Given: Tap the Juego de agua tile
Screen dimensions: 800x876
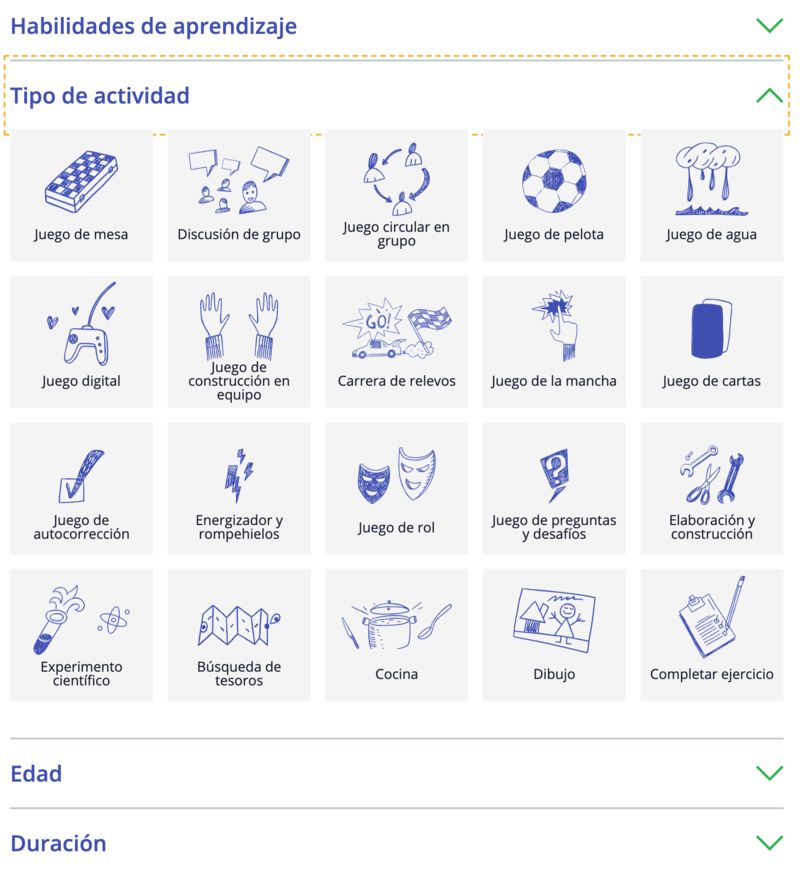Looking at the screenshot, I should point(711,196).
